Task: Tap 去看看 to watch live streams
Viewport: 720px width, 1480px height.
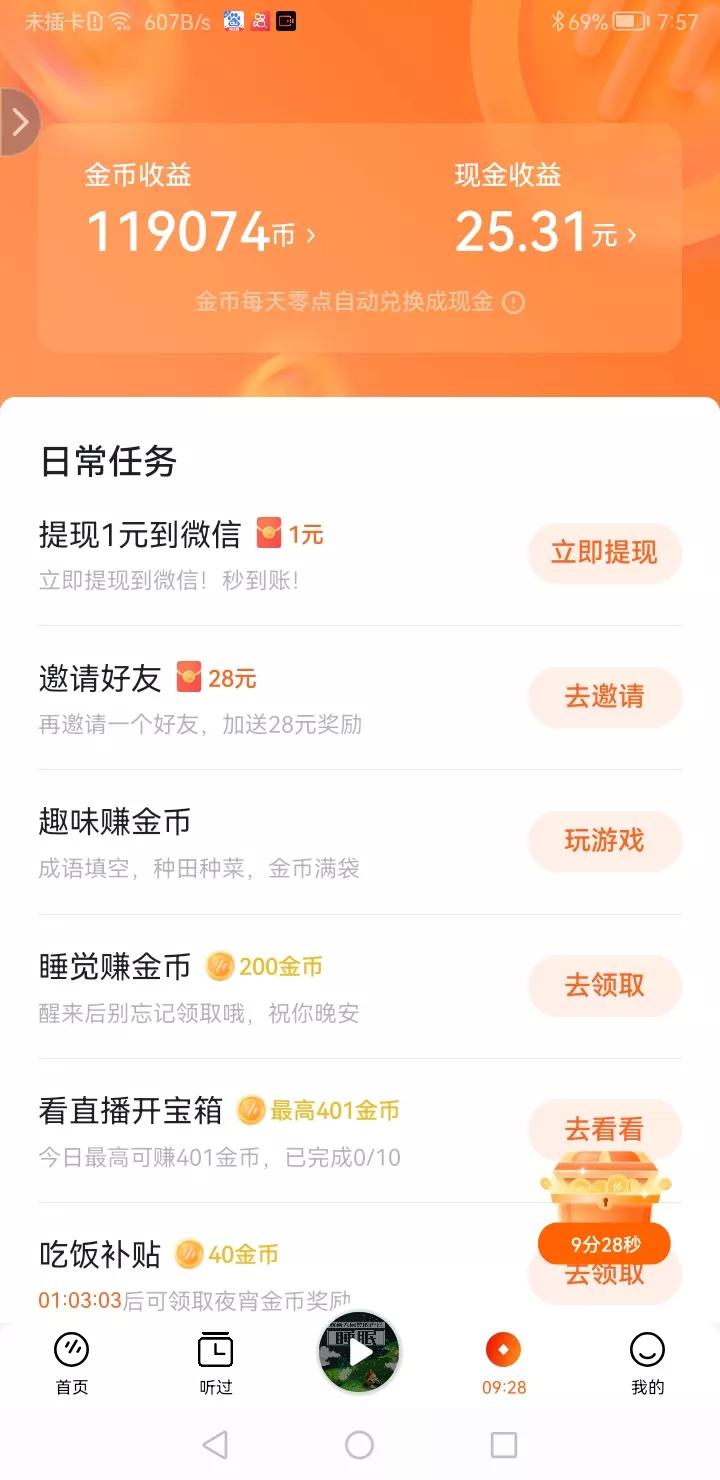Action: coord(604,1130)
